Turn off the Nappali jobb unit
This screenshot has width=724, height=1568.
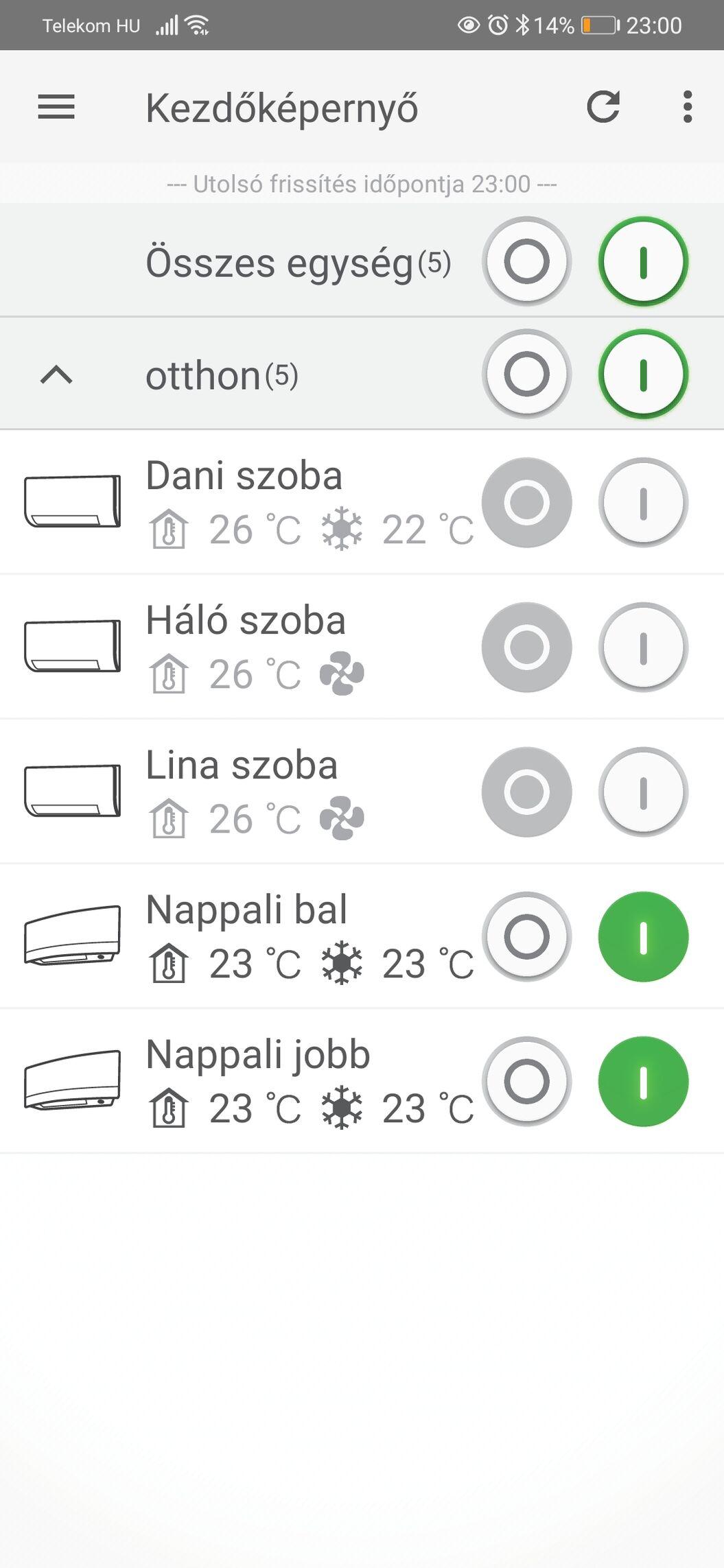tap(527, 1082)
